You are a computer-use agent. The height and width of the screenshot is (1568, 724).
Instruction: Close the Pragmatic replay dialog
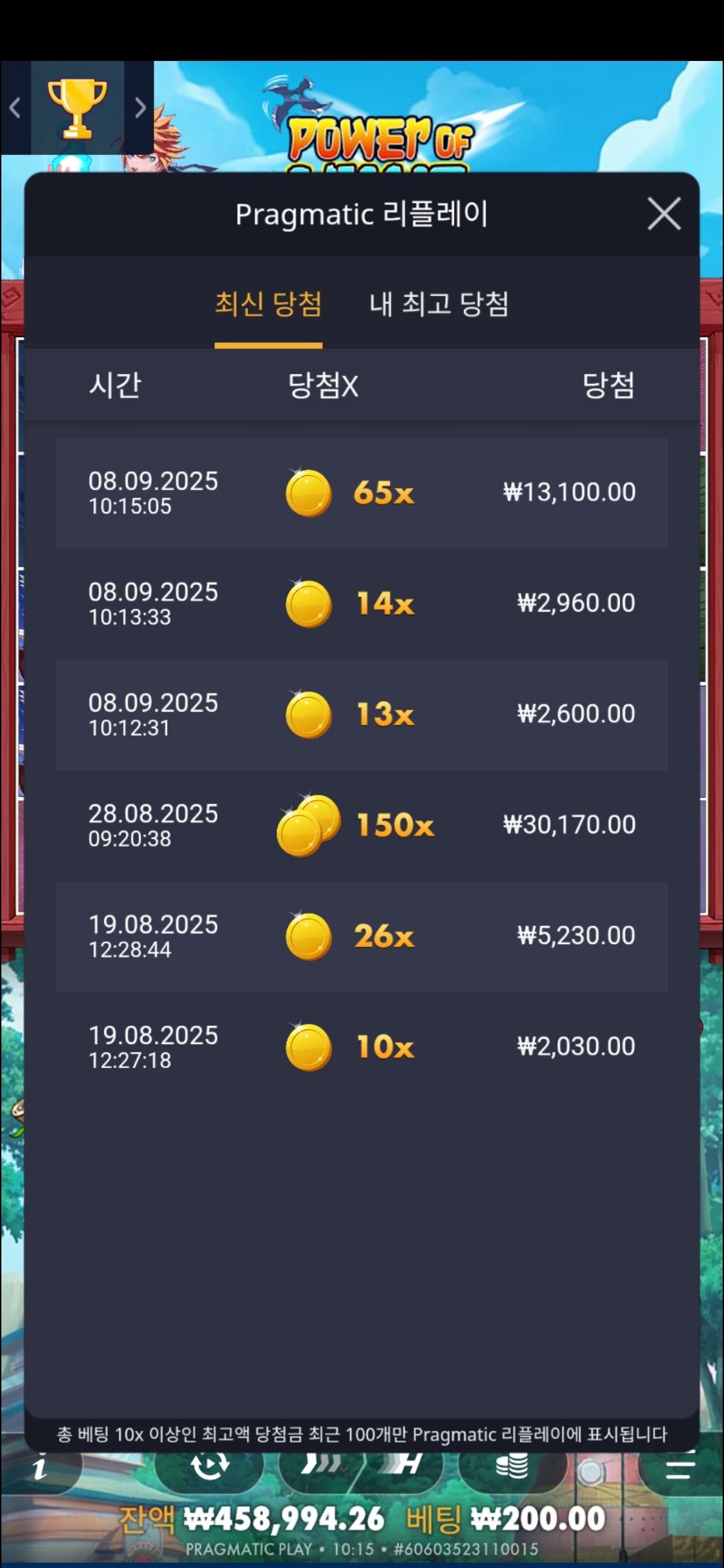[x=664, y=214]
